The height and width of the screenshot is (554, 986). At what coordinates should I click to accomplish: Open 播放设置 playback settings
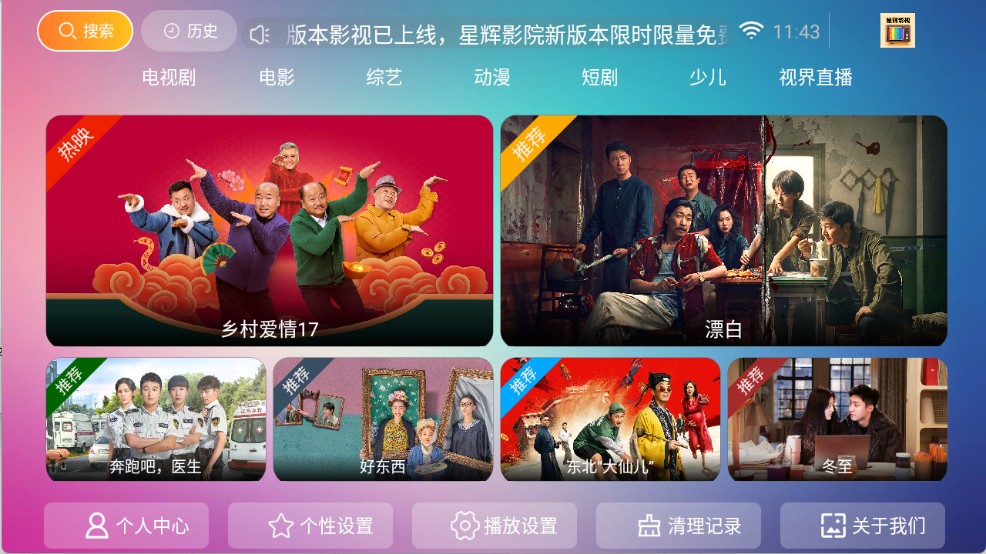pyautogui.click(x=494, y=526)
